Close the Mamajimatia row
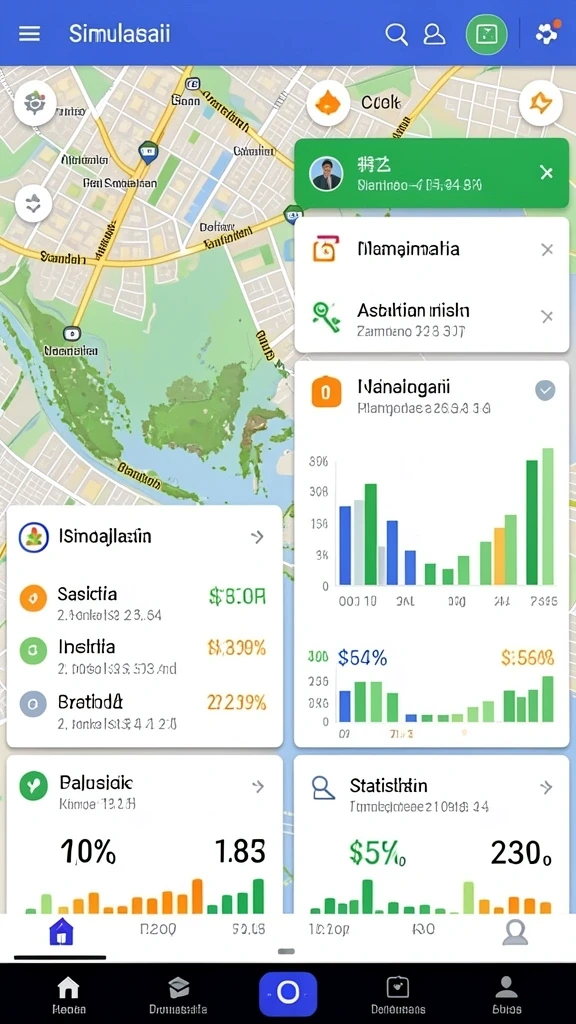The width and height of the screenshot is (576, 1024). (547, 249)
